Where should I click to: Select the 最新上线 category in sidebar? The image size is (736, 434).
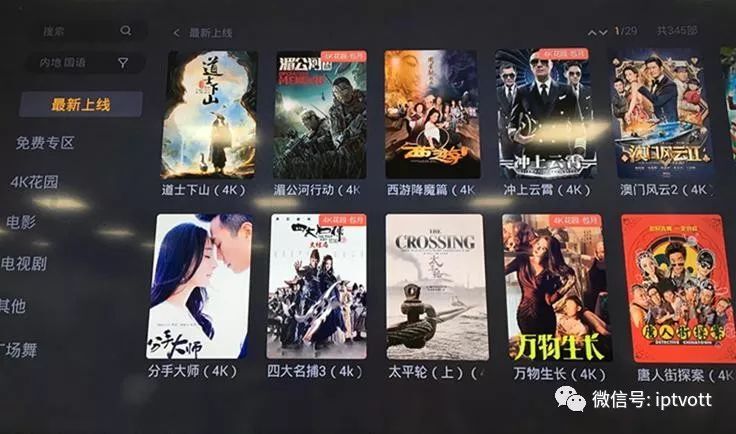point(81,105)
